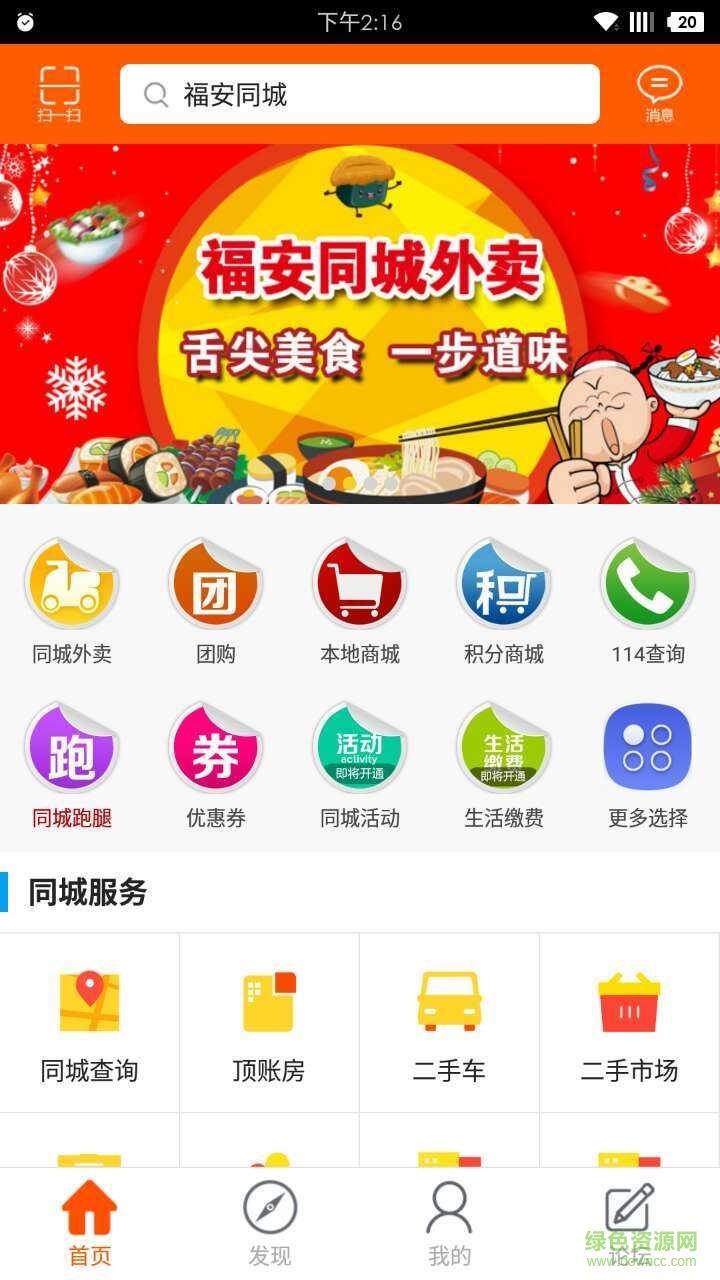
Task: Switch to the 发现 tab
Action: [x=270, y=1224]
